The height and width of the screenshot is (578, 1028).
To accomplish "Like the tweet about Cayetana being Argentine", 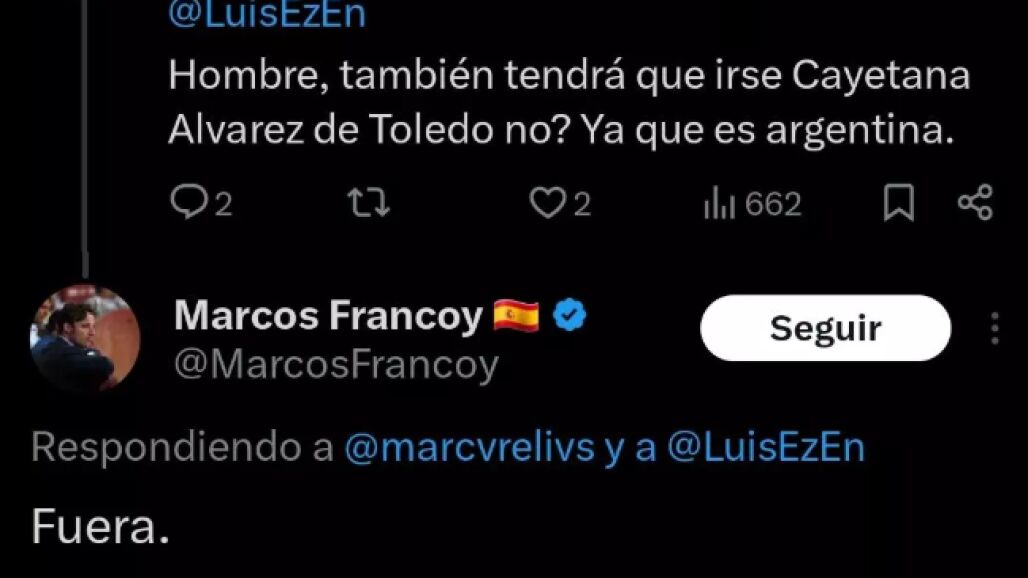I will tap(547, 204).
